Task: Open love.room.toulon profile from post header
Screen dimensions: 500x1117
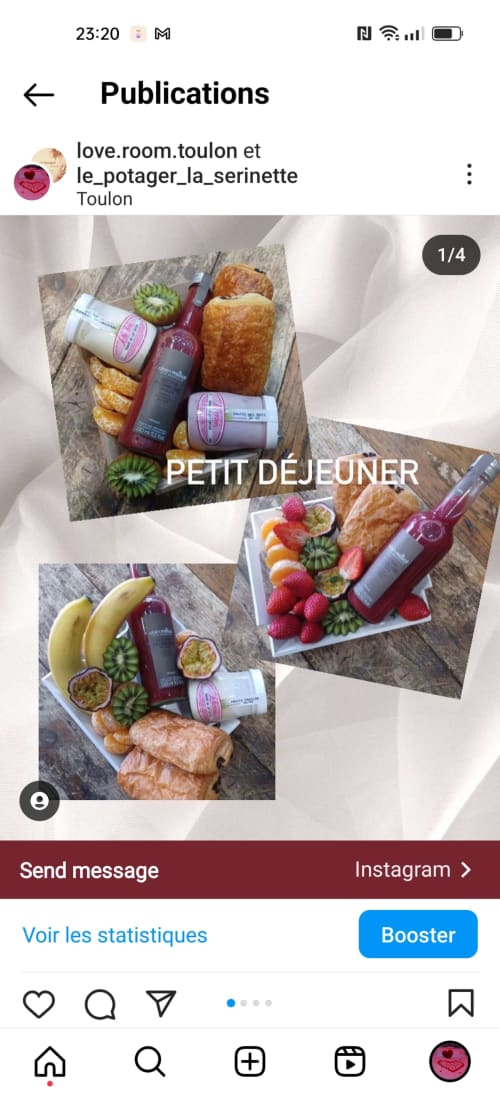Action: 157,151
